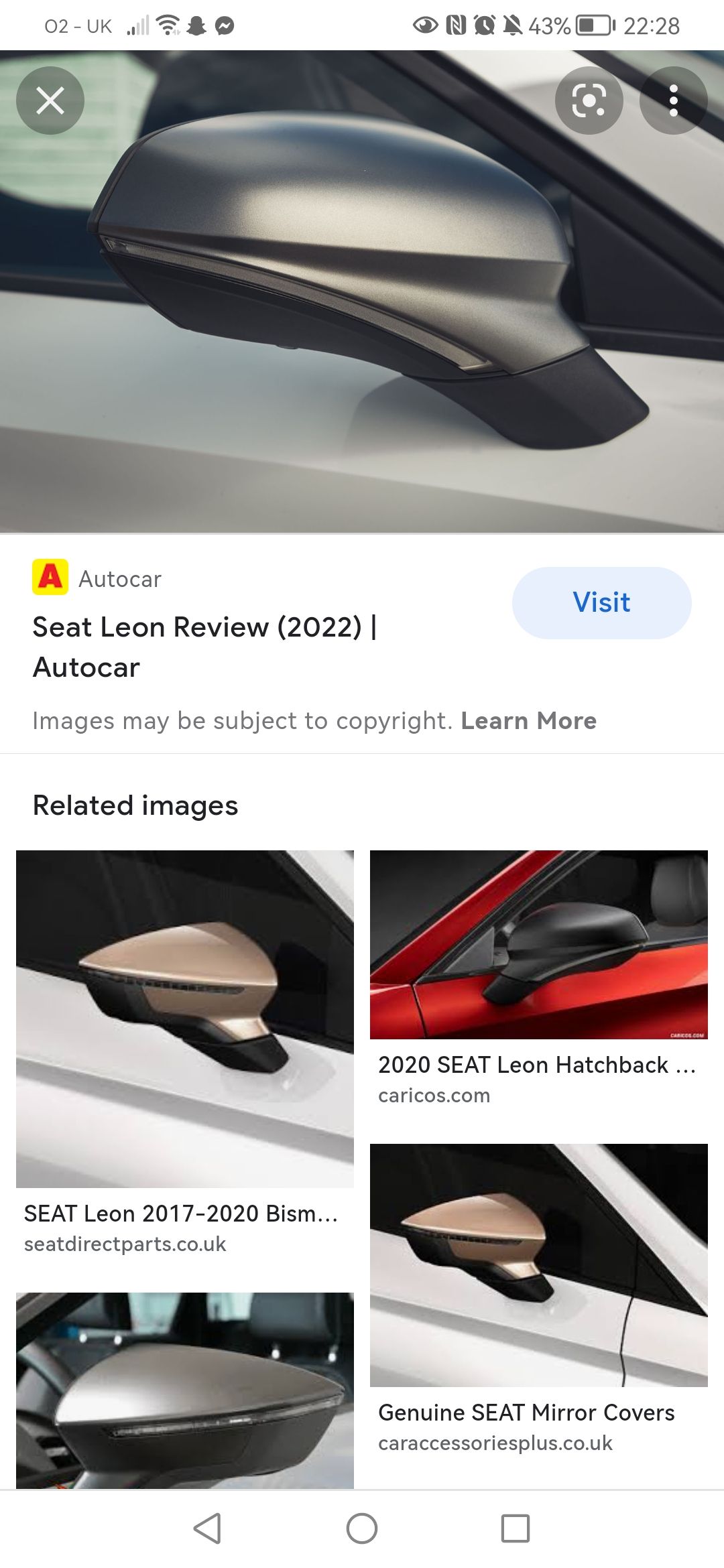Open the seatdirectparts.co.uk related image
This screenshot has width=724, height=1568.
point(184,1019)
